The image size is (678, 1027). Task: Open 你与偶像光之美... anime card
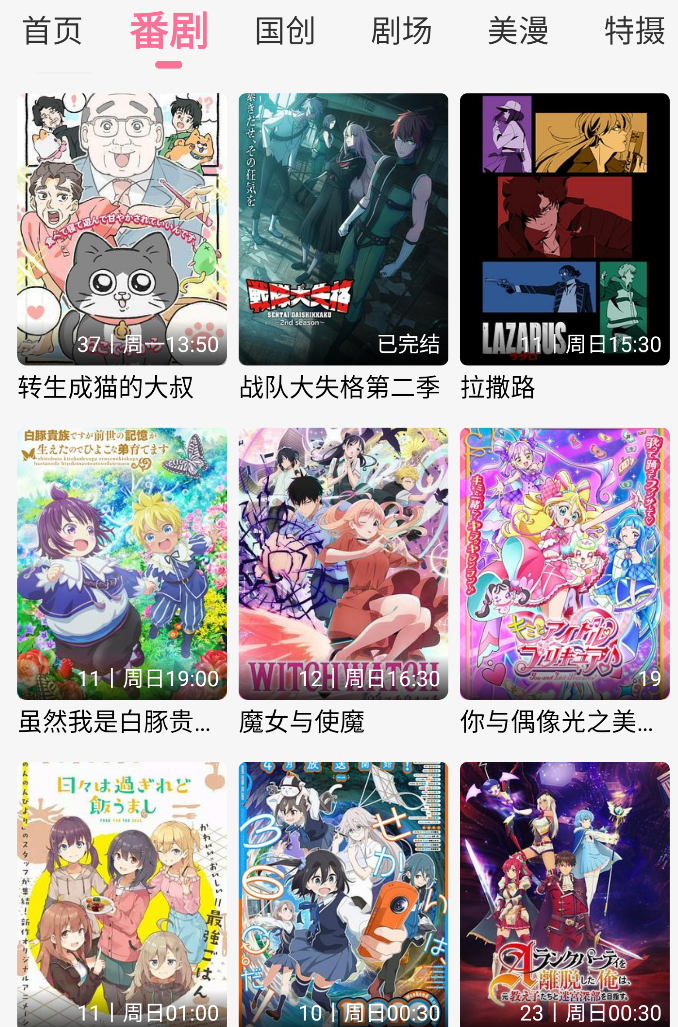pos(565,564)
